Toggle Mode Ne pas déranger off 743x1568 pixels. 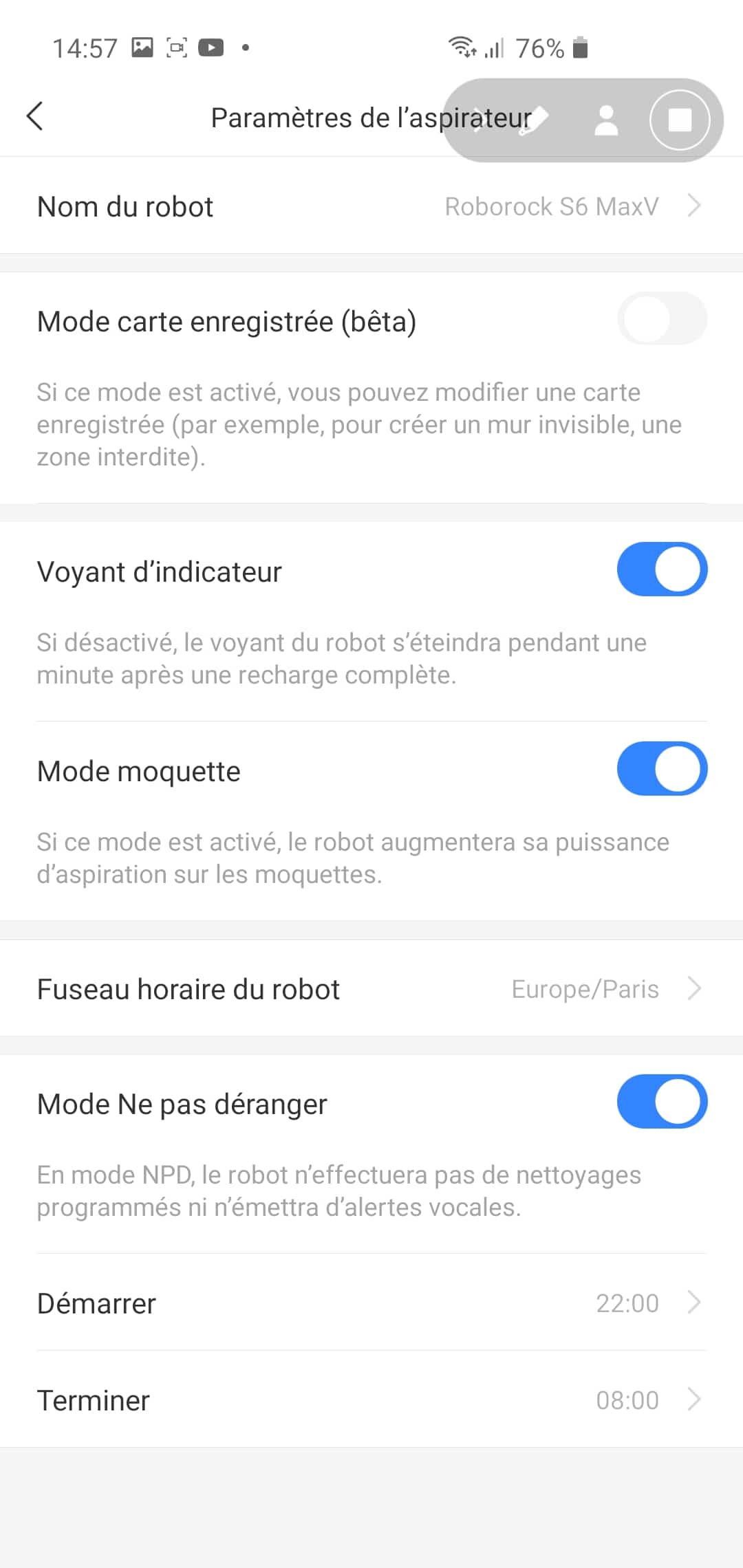[662, 1102]
